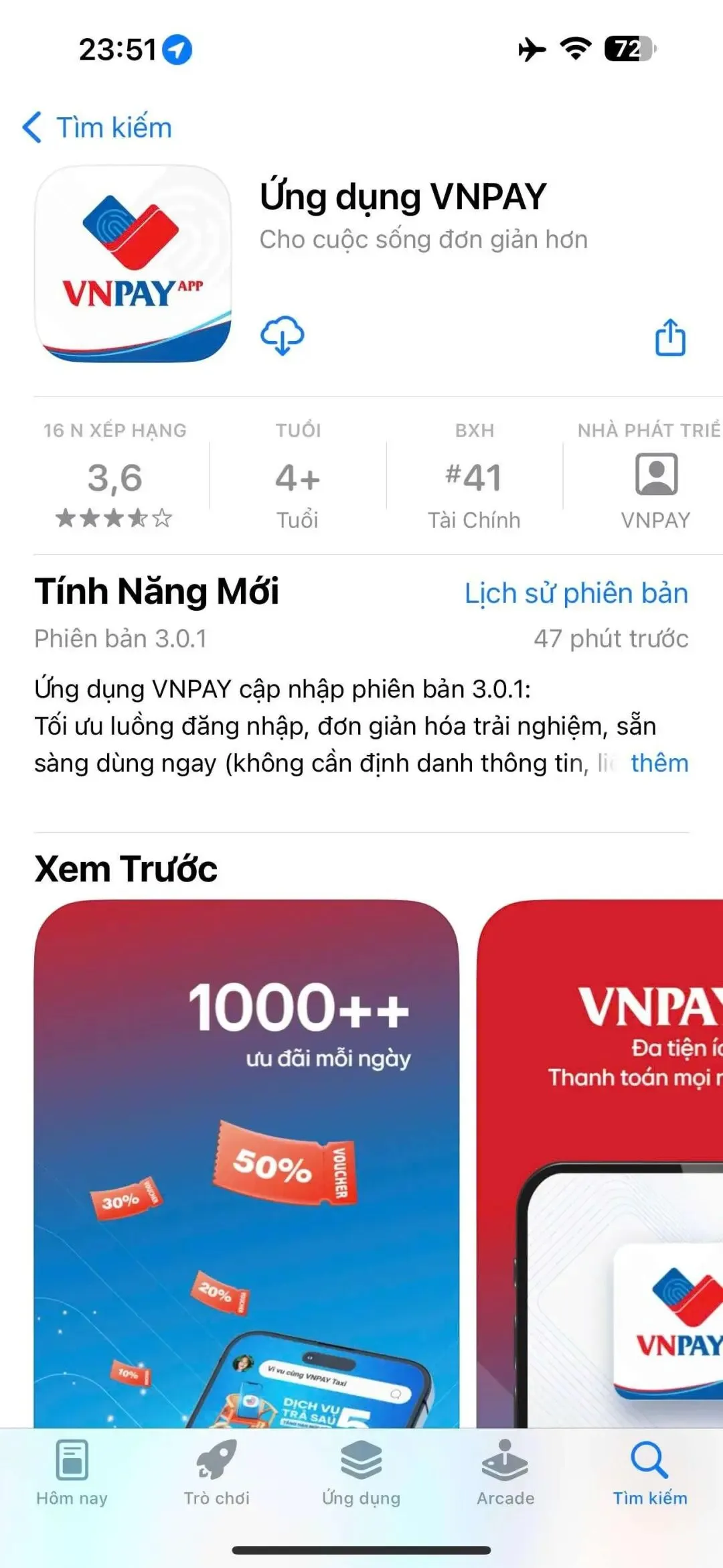
Task: Share the VNPAY app page
Action: 670,336
